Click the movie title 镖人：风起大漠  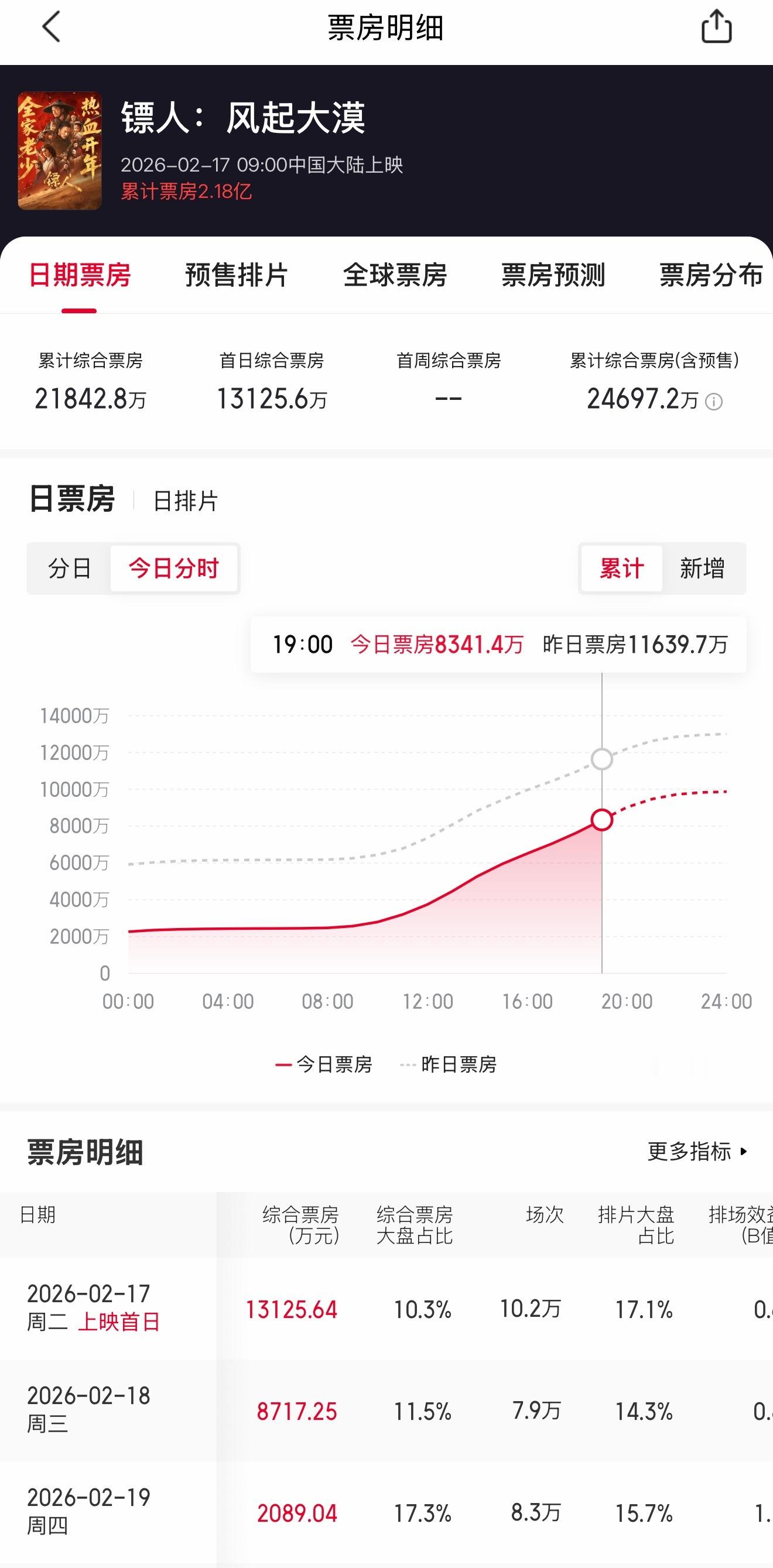[x=242, y=118]
